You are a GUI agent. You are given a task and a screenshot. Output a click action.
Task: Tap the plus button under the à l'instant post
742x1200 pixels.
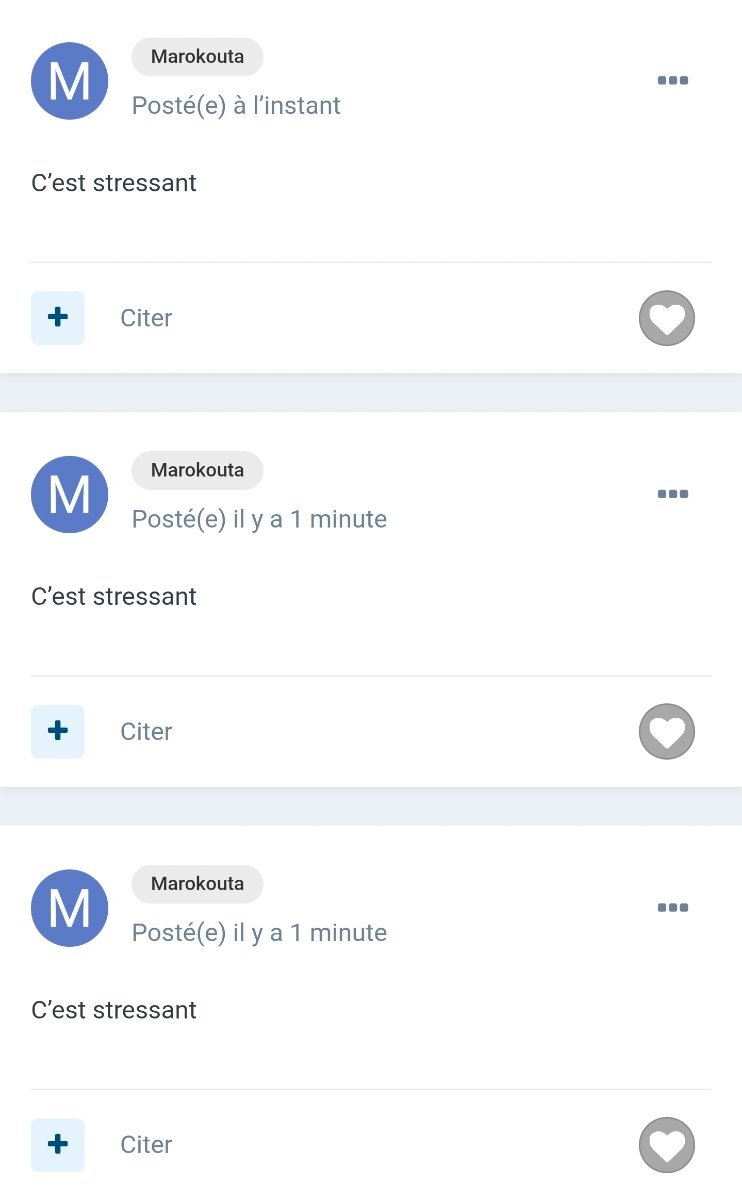58,318
